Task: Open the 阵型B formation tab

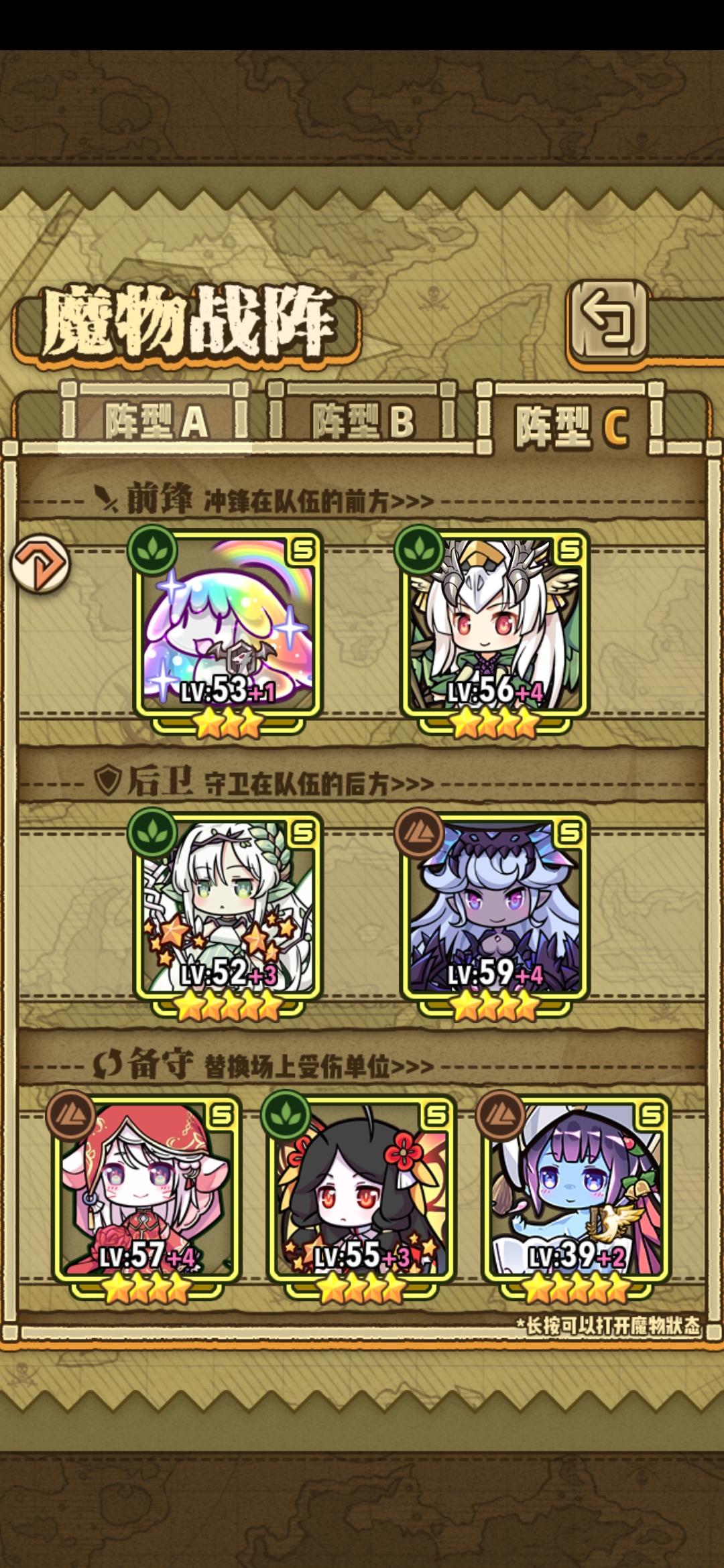Action: 362,419
